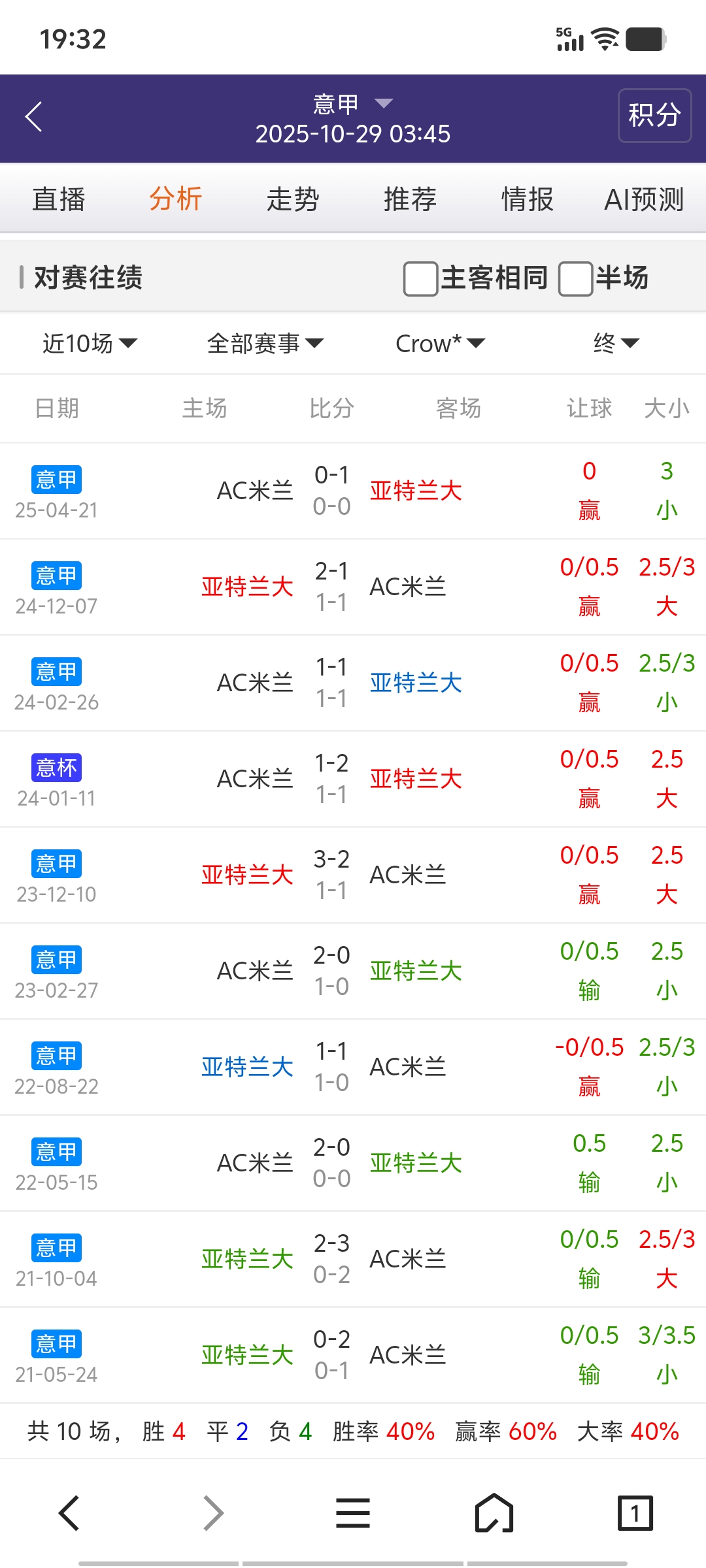Switch to the AI预测 tab
The width and height of the screenshot is (706, 1568).
[644, 199]
